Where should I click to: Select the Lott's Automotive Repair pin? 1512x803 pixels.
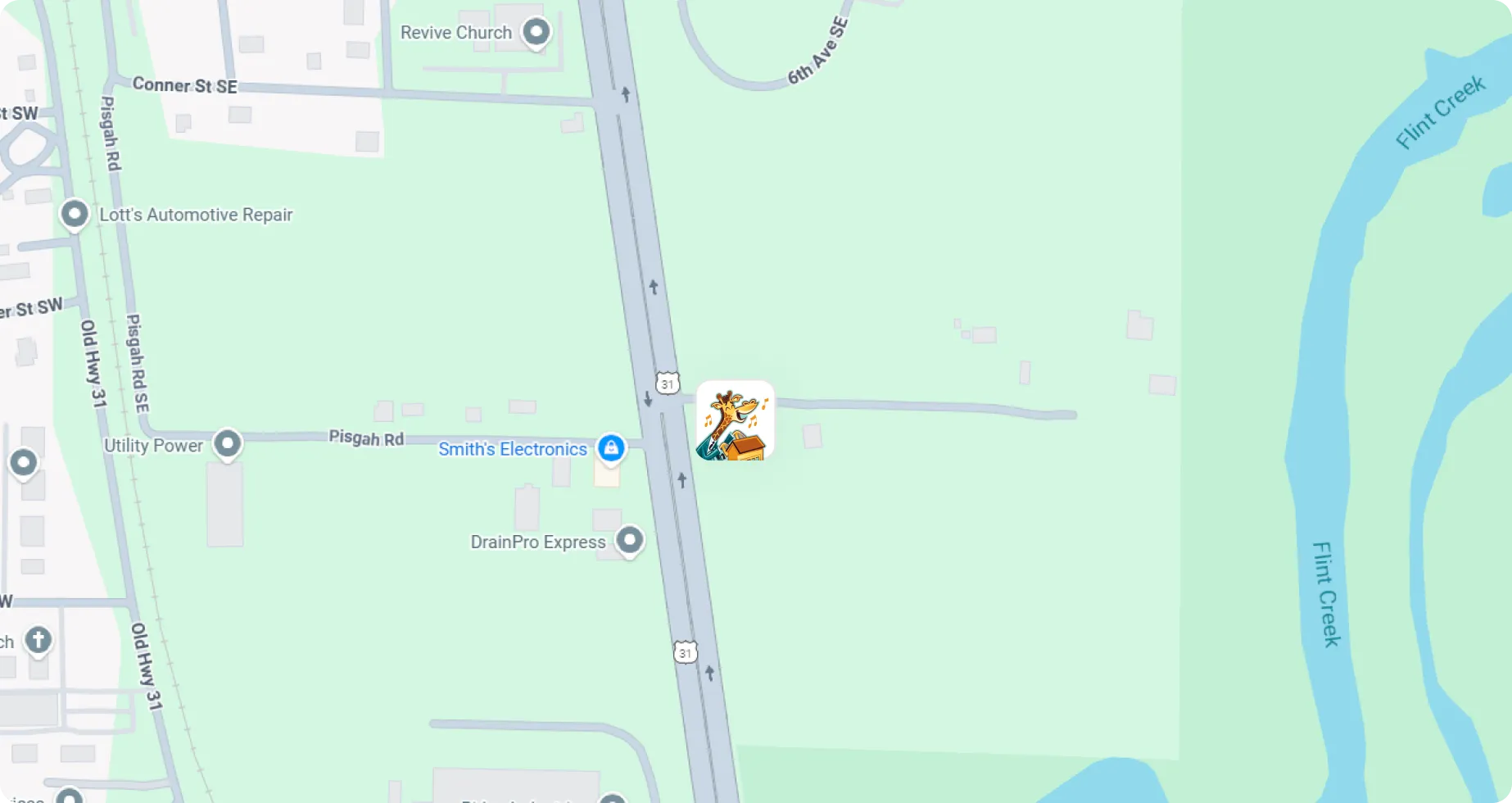[x=75, y=215]
